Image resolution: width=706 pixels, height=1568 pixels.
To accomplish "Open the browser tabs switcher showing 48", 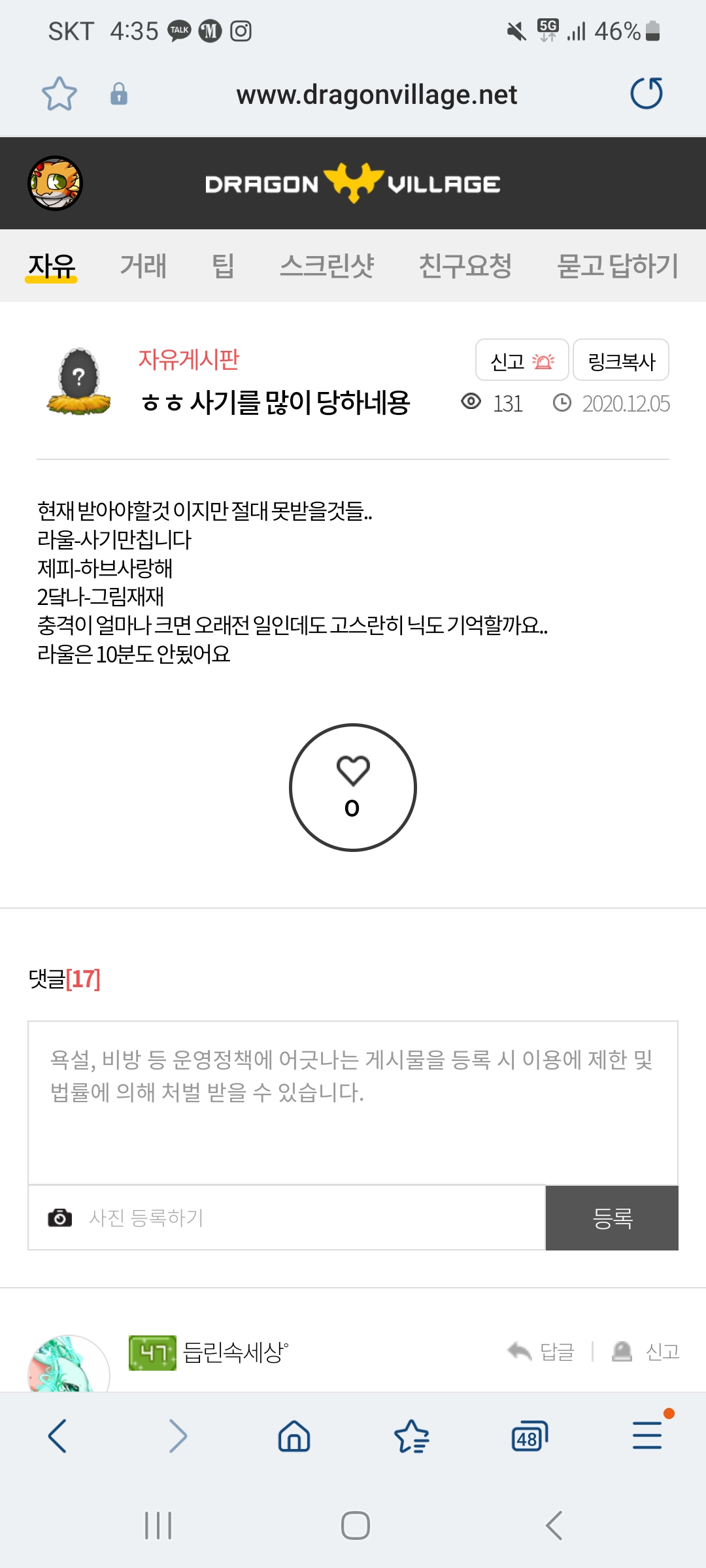I will (529, 1437).
